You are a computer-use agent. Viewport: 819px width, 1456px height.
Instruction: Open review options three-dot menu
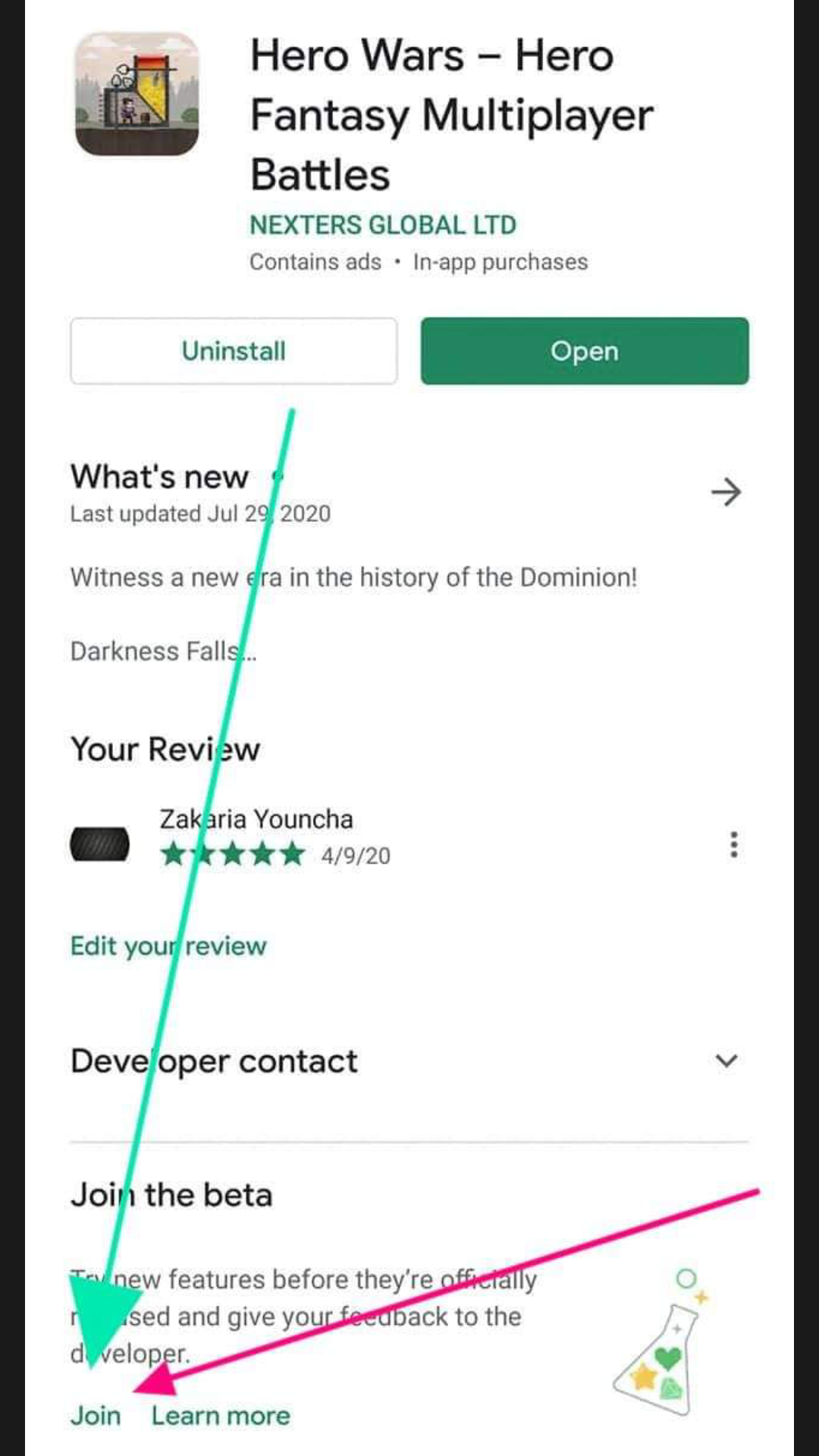tap(733, 844)
